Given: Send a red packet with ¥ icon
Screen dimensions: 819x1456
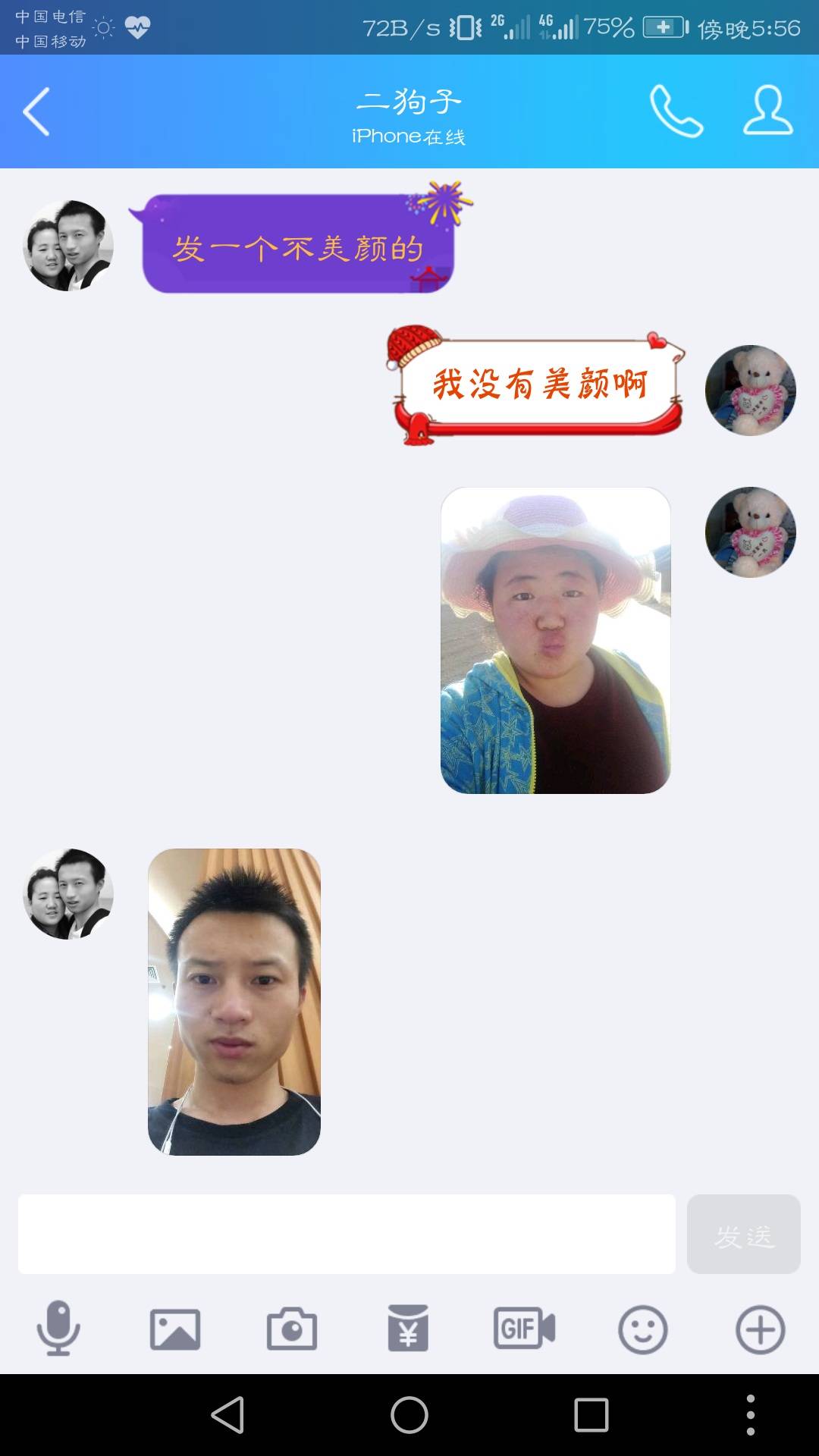Looking at the screenshot, I should pos(408,1329).
